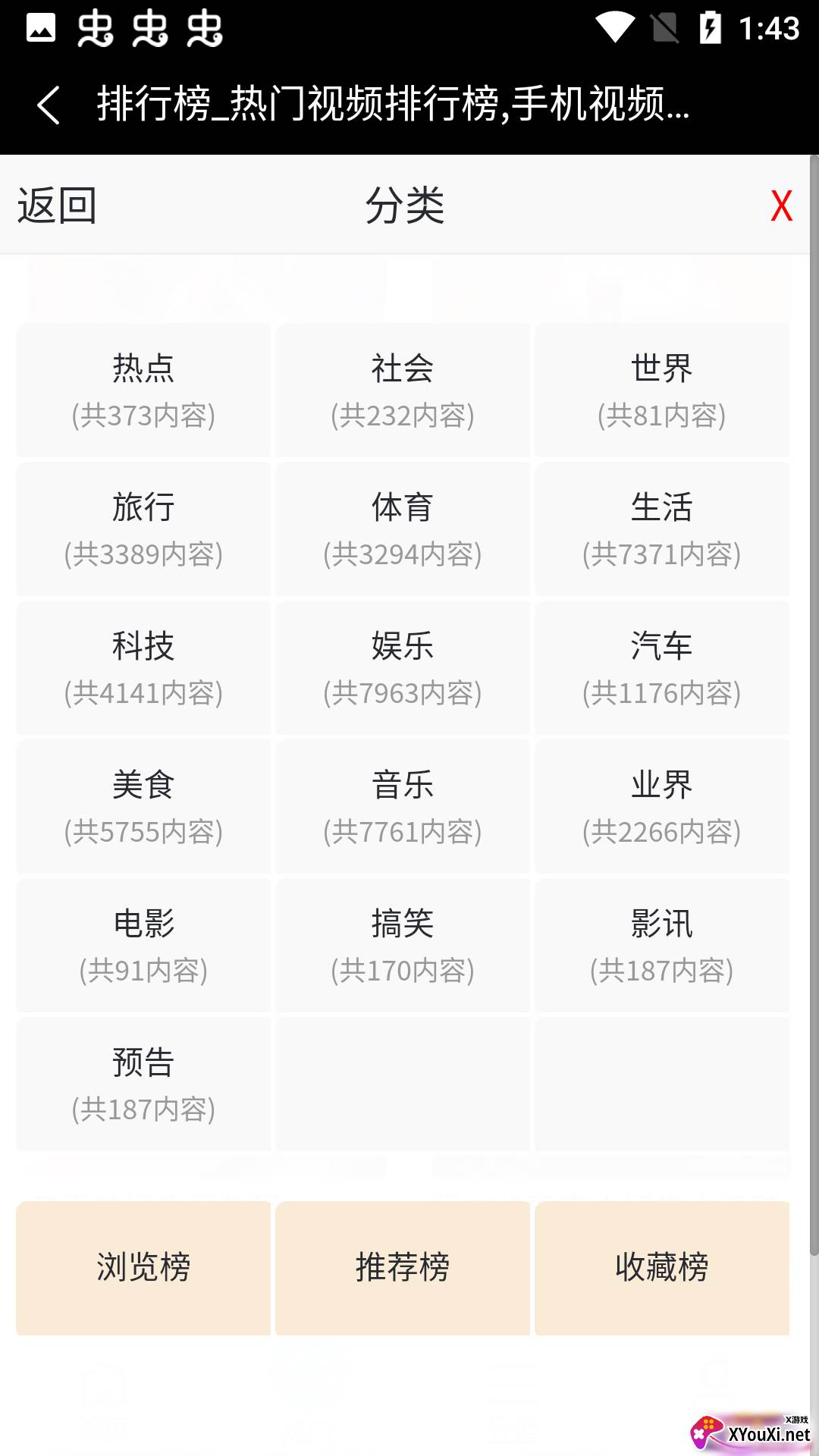Browse the 汽车 category
Viewport: 819px width, 1456px height.
pos(662,668)
